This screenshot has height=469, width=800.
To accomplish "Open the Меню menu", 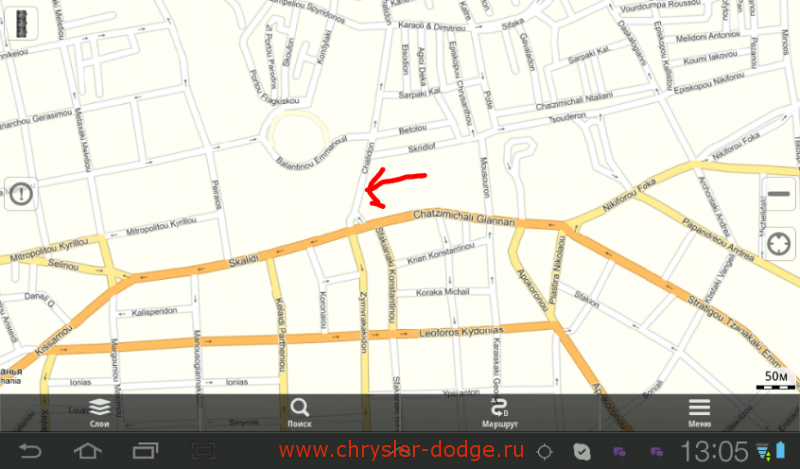I will (699, 412).
